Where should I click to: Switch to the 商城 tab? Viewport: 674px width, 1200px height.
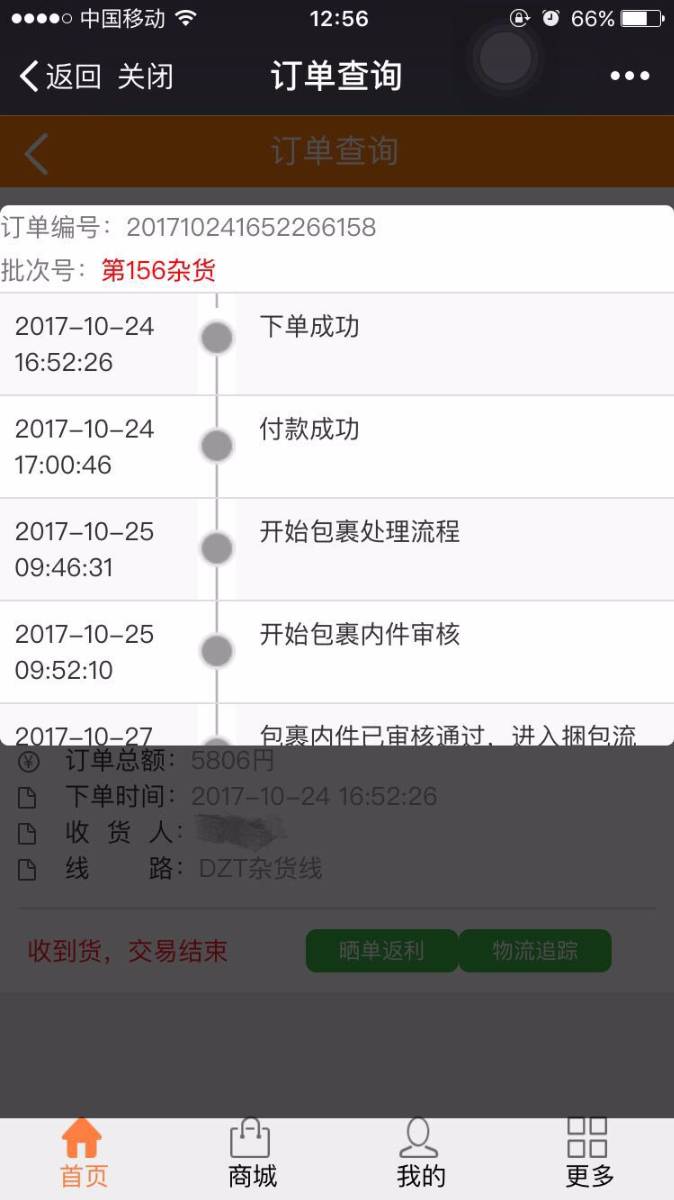(252, 1153)
